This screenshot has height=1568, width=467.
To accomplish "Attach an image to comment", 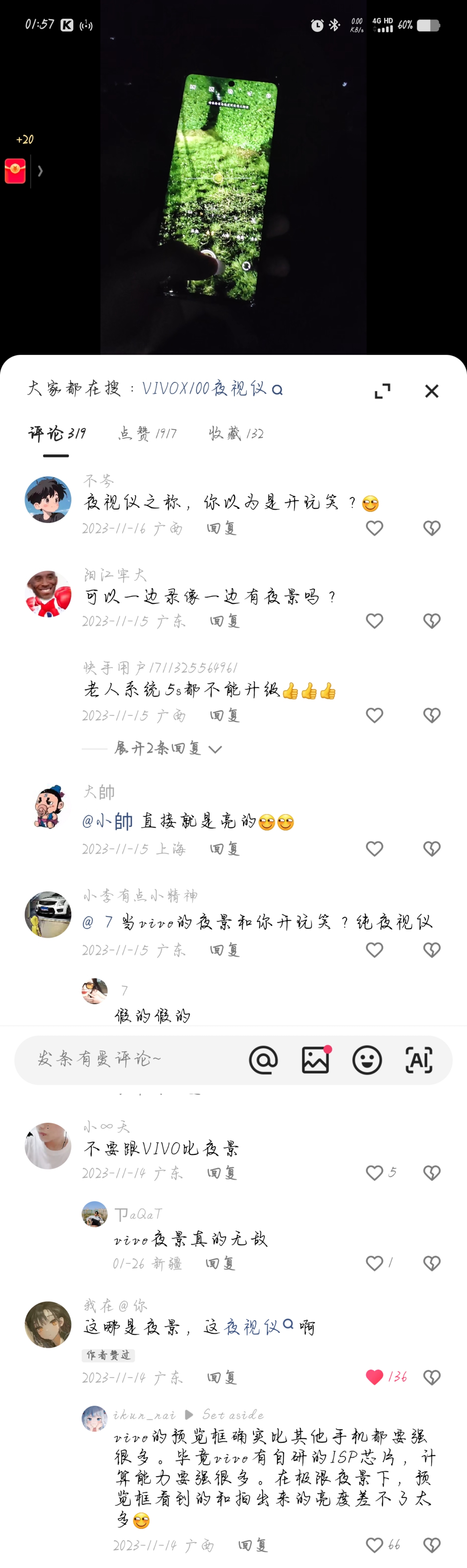I will tap(315, 1060).
